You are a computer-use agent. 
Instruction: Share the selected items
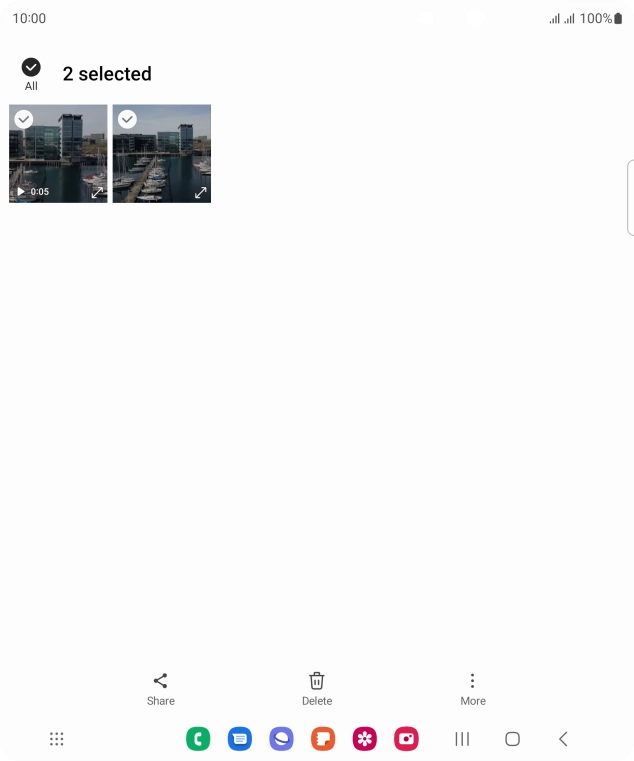tap(160, 688)
